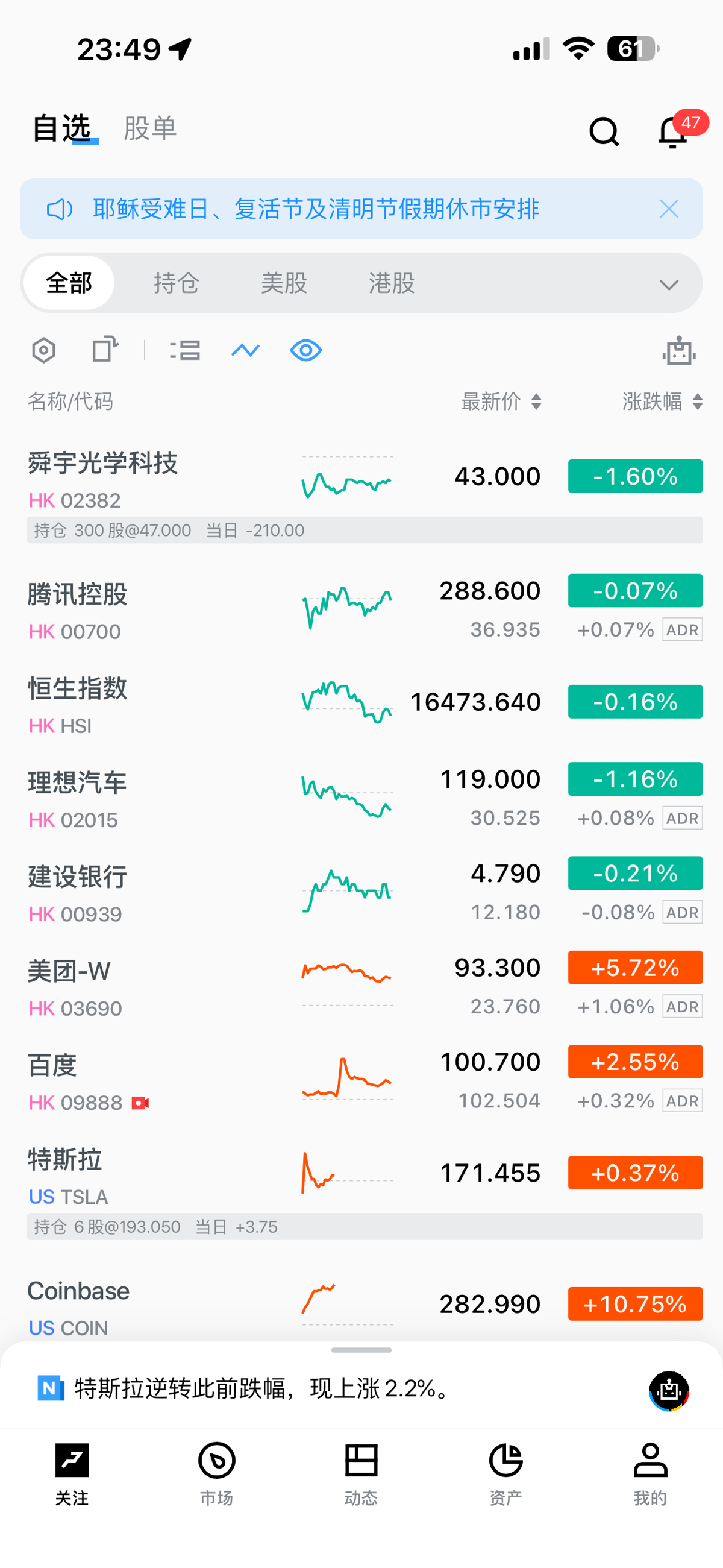The height and width of the screenshot is (1568, 723).
Task: Dismiss the holiday market closure banner
Action: (669, 209)
